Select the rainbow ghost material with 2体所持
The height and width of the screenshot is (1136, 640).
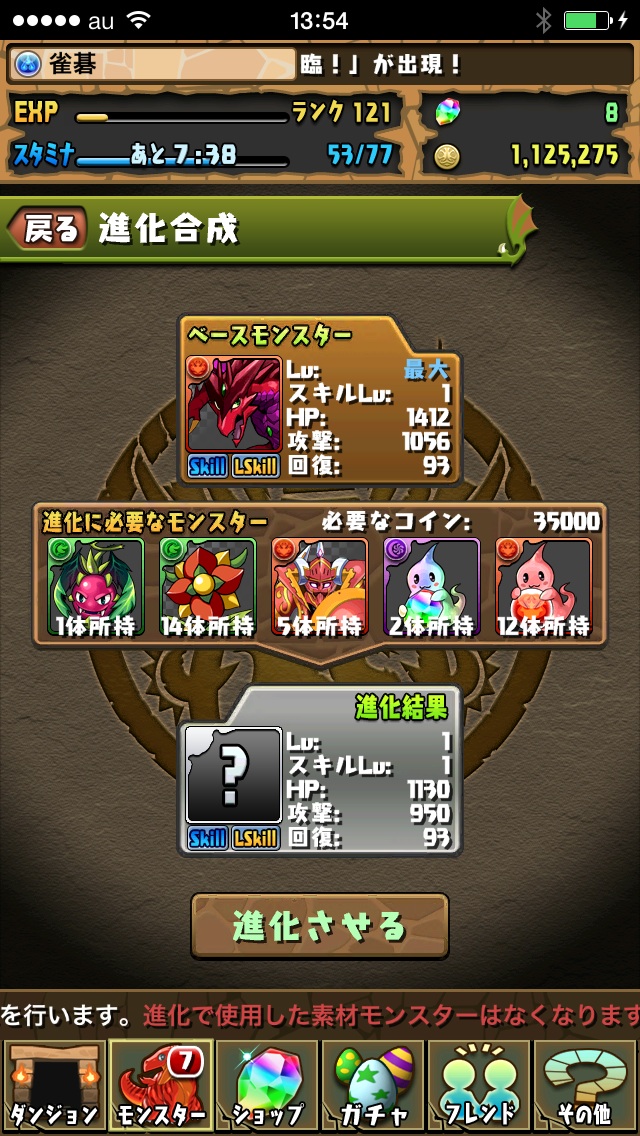[432, 586]
